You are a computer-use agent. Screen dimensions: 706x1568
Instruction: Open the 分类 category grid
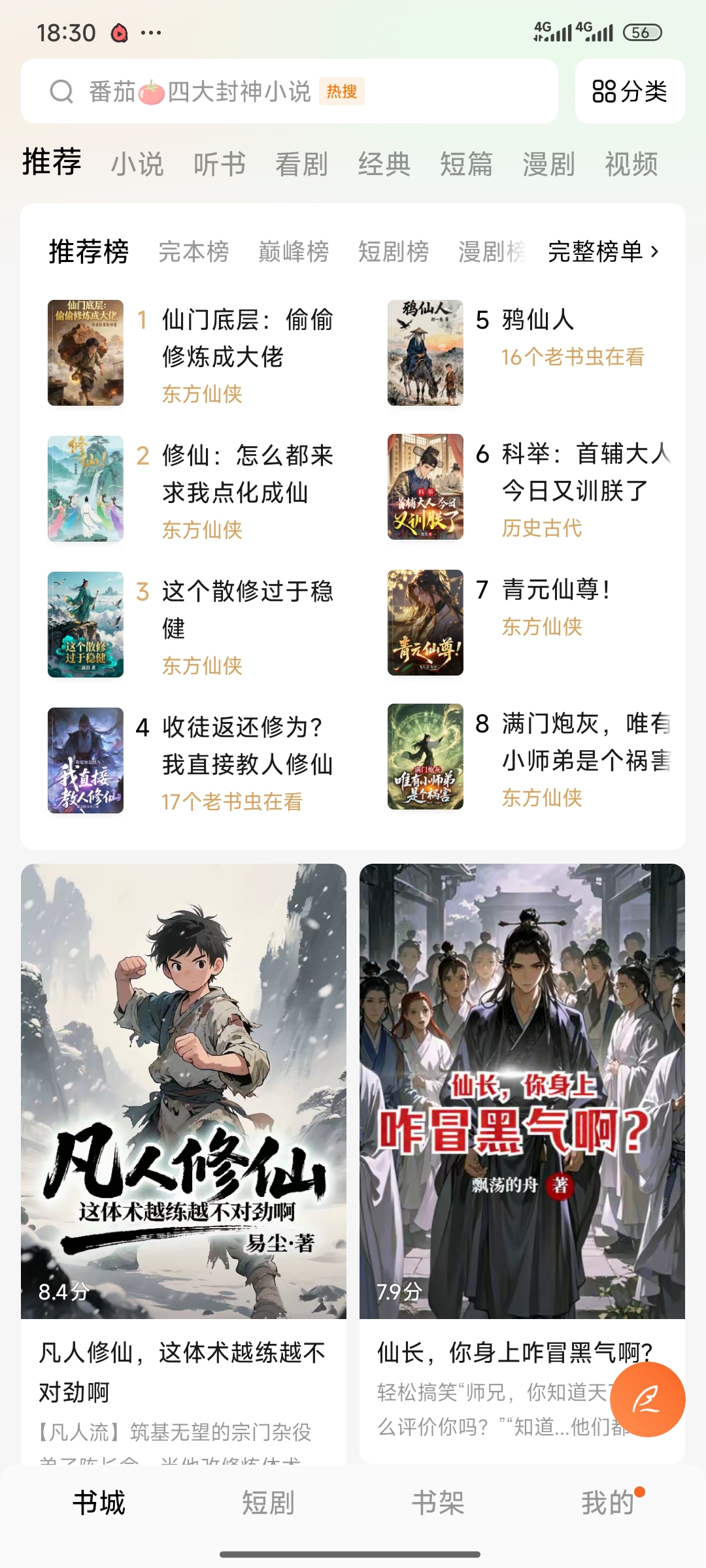(x=628, y=91)
